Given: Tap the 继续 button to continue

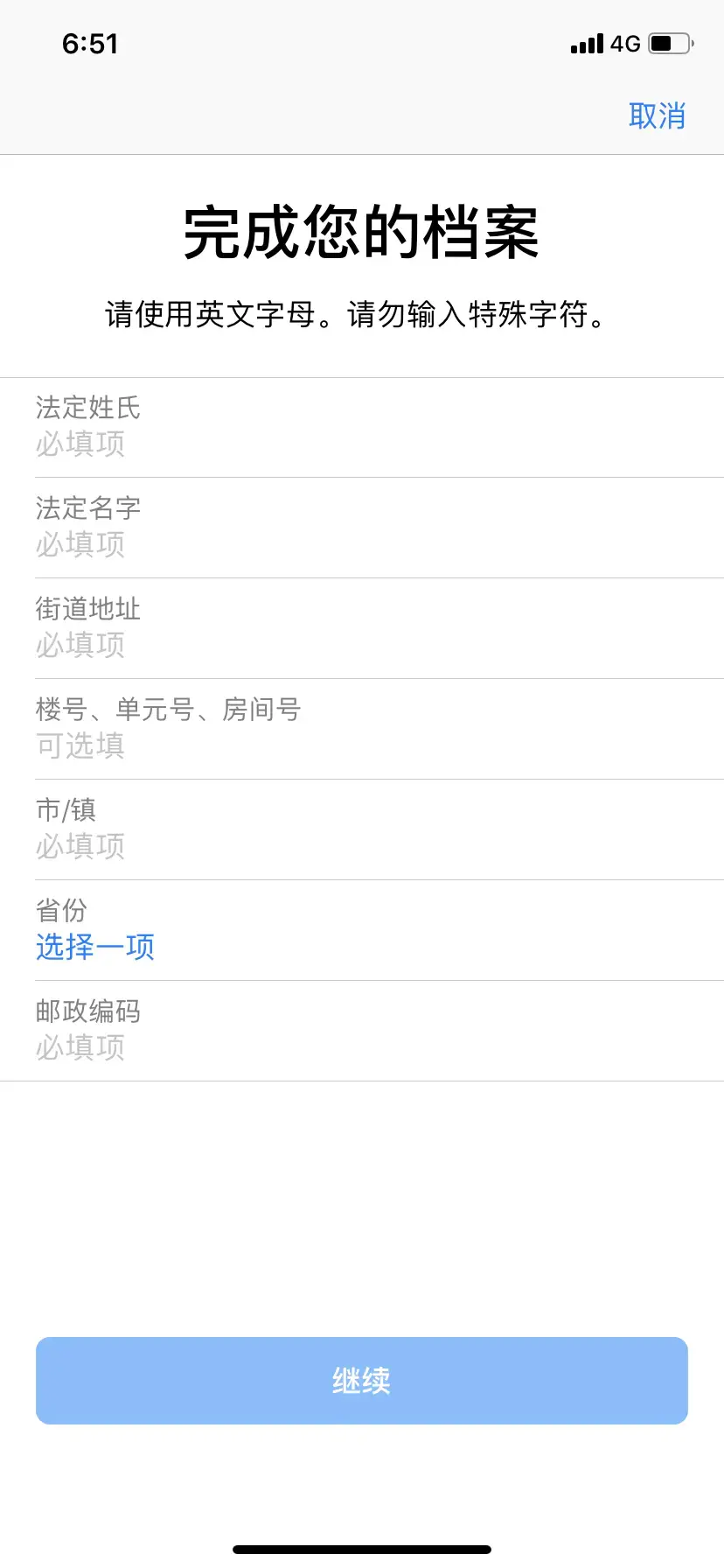Looking at the screenshot, I should click(362, 1380).
